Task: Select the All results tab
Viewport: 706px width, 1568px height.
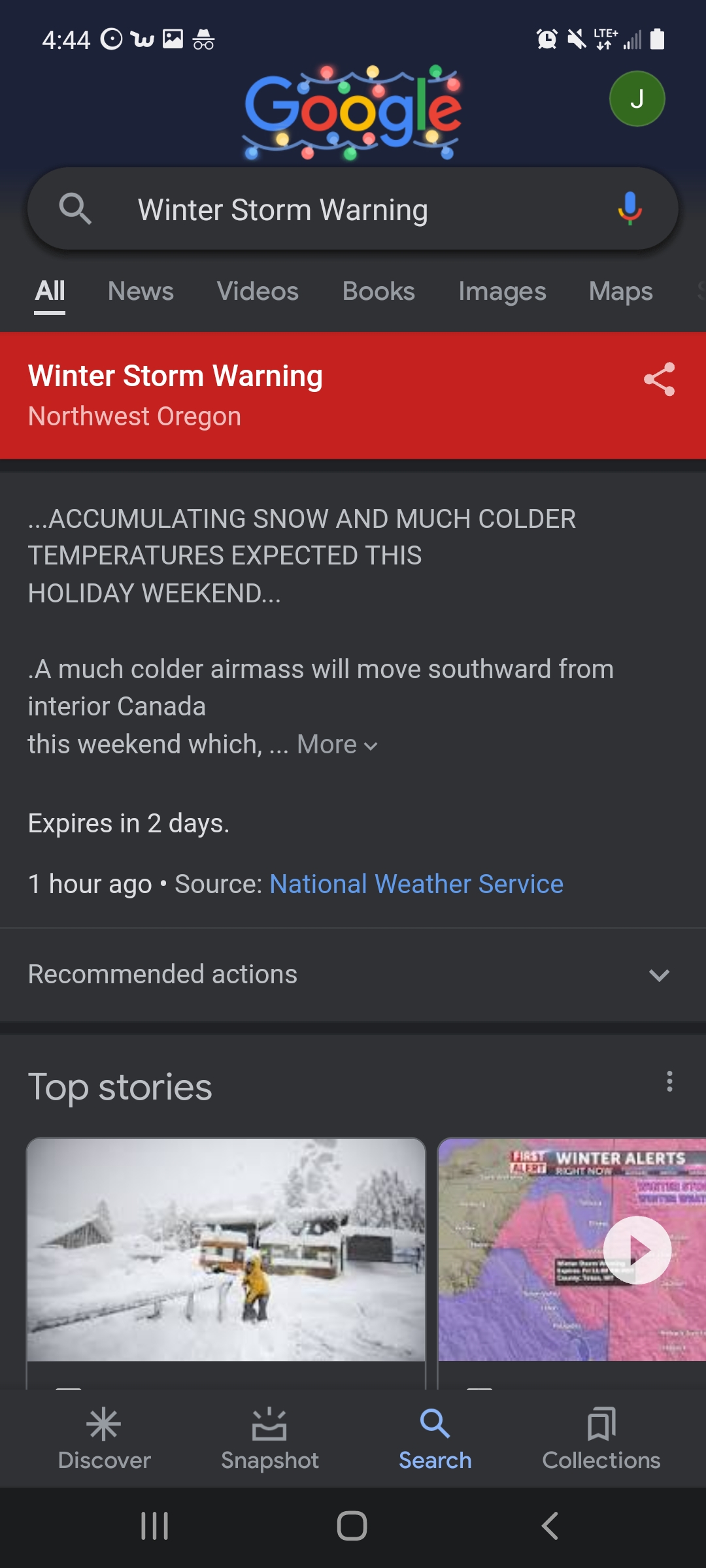Action: point(50,291)
